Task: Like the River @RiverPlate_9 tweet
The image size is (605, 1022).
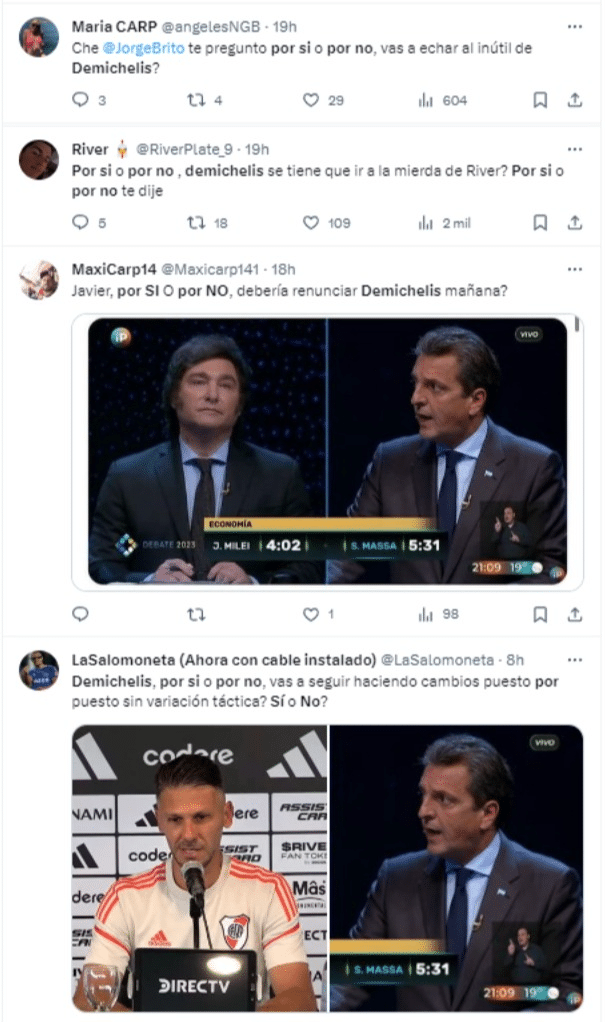Action: coord(311,223)
